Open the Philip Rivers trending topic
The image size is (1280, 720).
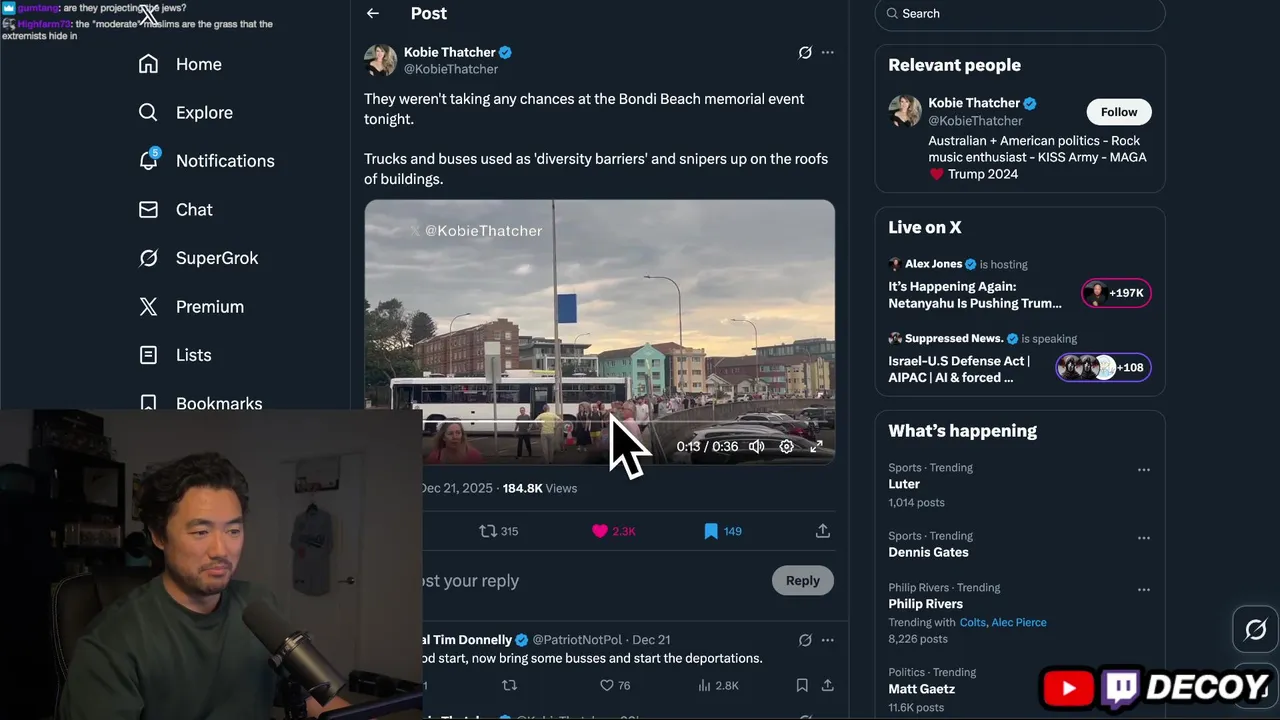point(926,604)
